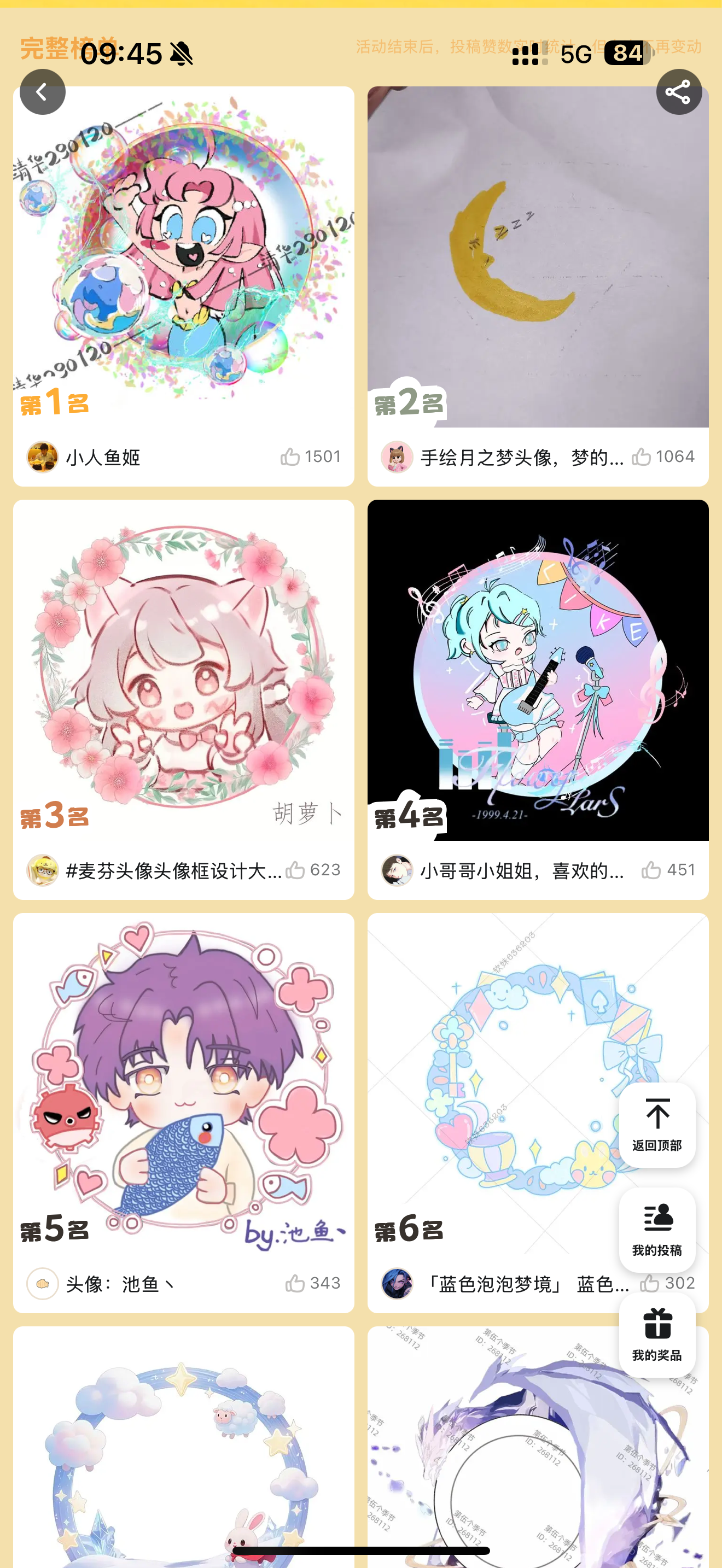Screen dimensions: 722x1568
Task: Tap the battery indicator showing 84
Action: (x=626, y=54)
